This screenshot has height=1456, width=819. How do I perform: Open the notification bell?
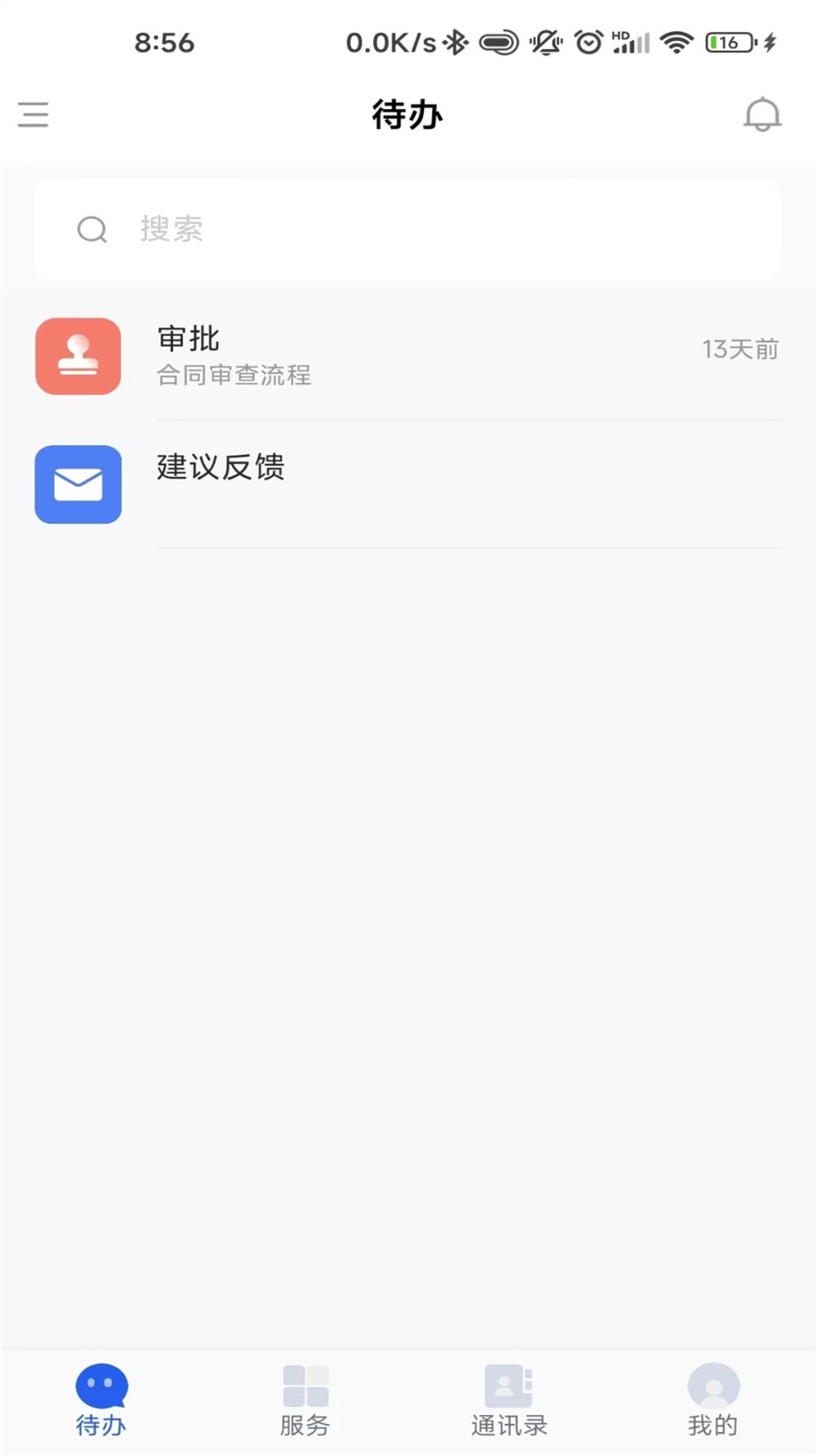click(763, 115)
